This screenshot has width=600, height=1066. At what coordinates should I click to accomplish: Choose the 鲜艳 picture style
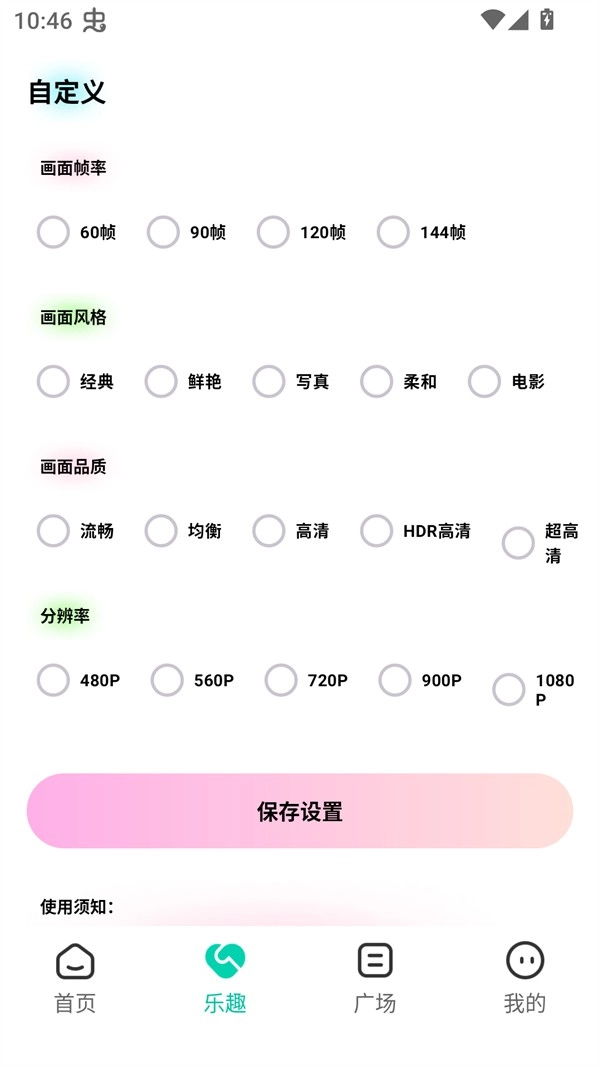[x=161, y=381]
